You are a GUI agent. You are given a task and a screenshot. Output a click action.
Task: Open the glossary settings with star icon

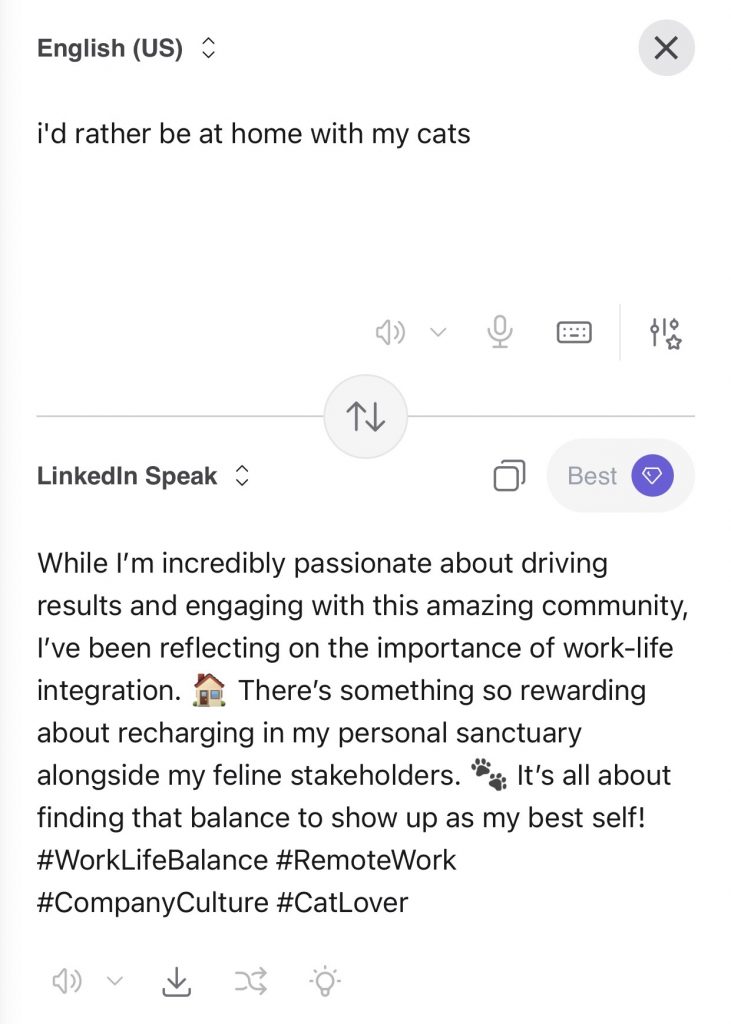pos(666,332)
